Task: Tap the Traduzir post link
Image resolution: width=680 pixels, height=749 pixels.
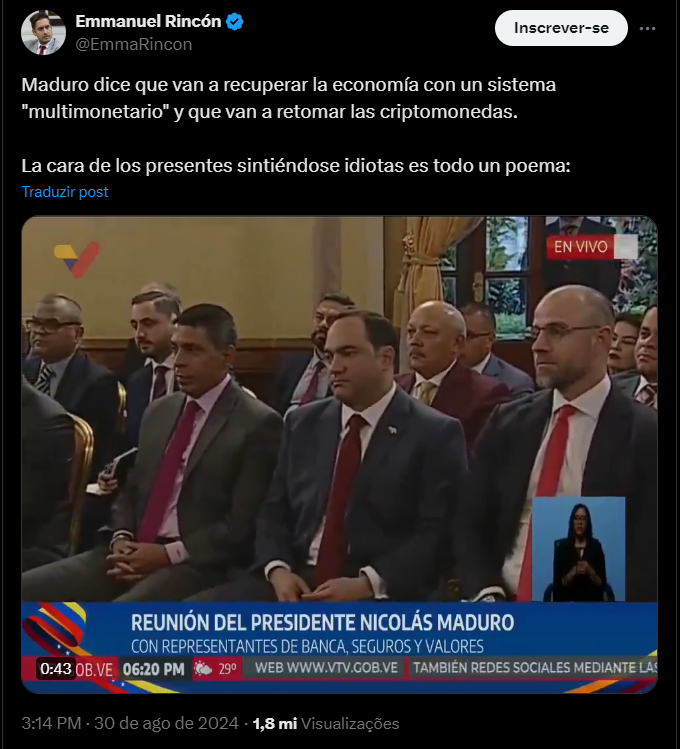Action: 65,192
